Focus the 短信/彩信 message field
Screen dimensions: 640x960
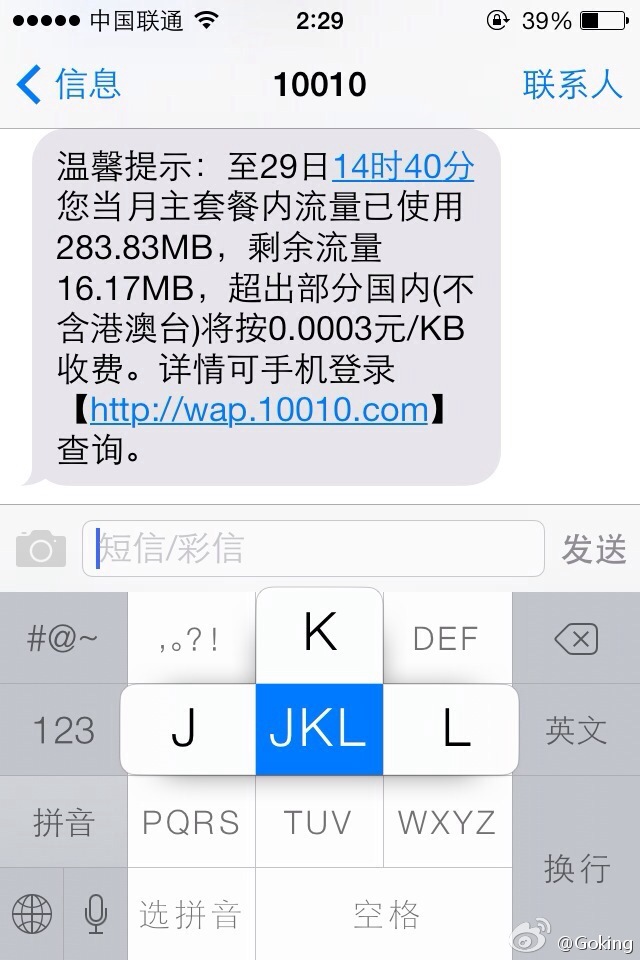312,549
